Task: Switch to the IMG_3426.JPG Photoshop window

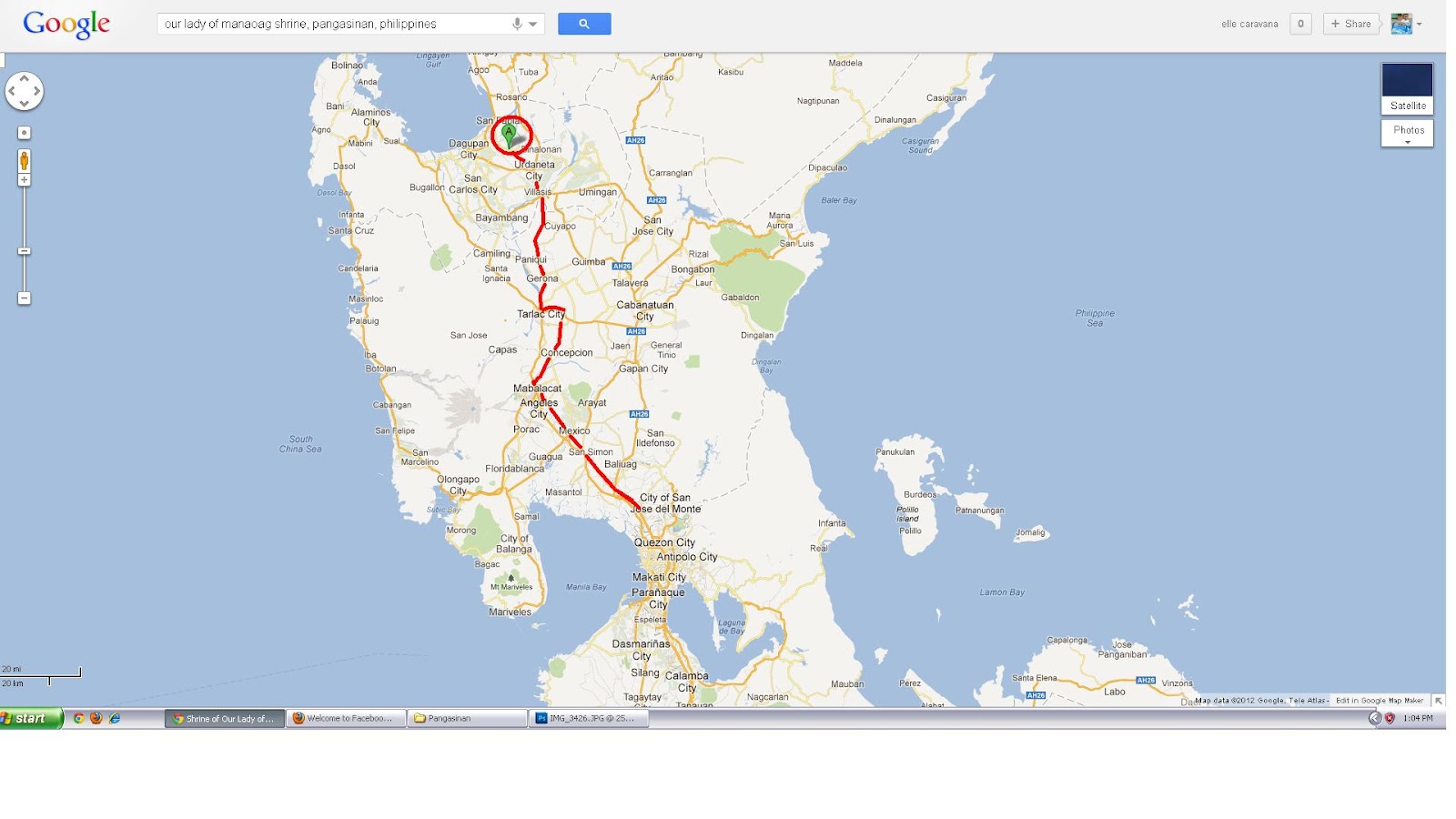Action: click(x=590, y=718)
